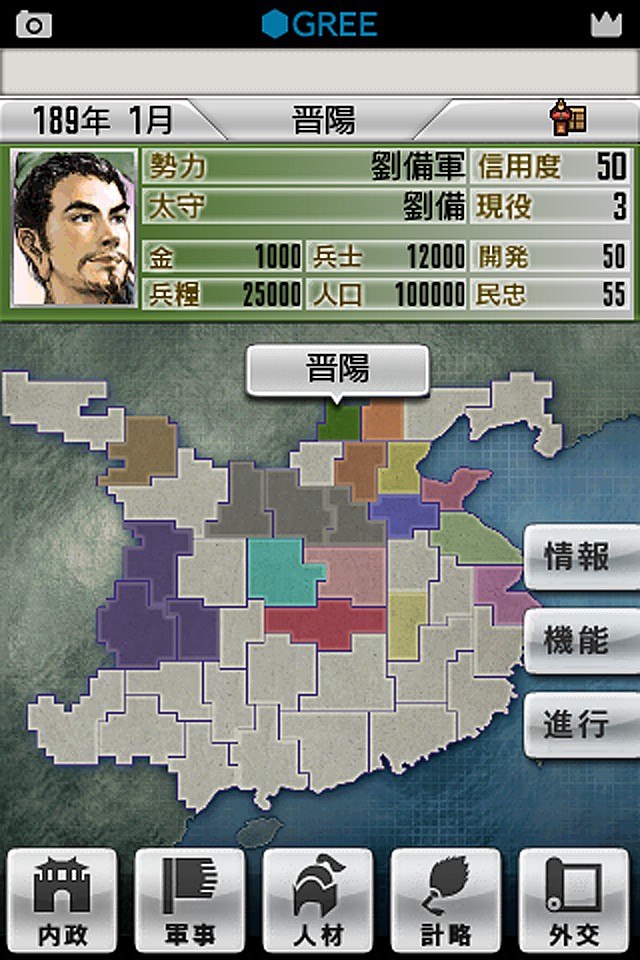Tap the camera icon in the GREE bar
This screenshot has height=960, width=640.
click(x=33, y=24)
